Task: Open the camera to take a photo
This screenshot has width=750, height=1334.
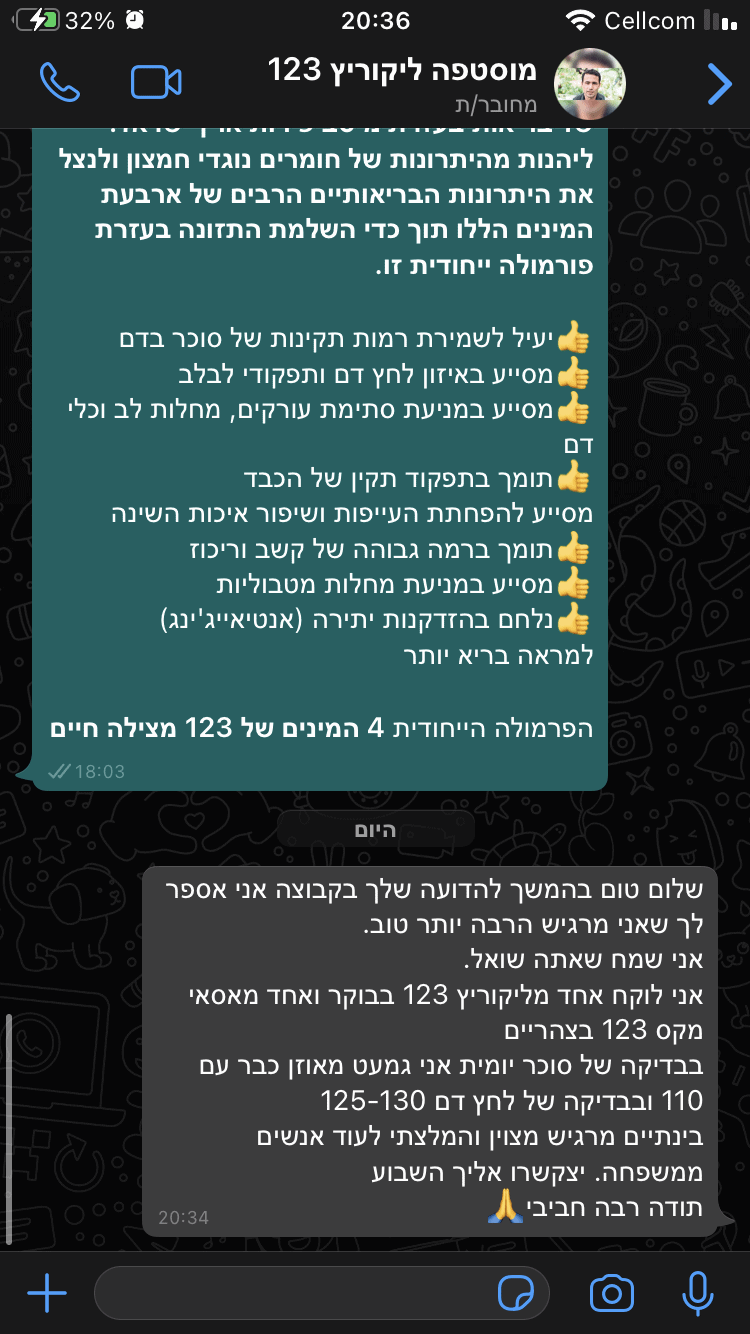Action: [611, 1294]
